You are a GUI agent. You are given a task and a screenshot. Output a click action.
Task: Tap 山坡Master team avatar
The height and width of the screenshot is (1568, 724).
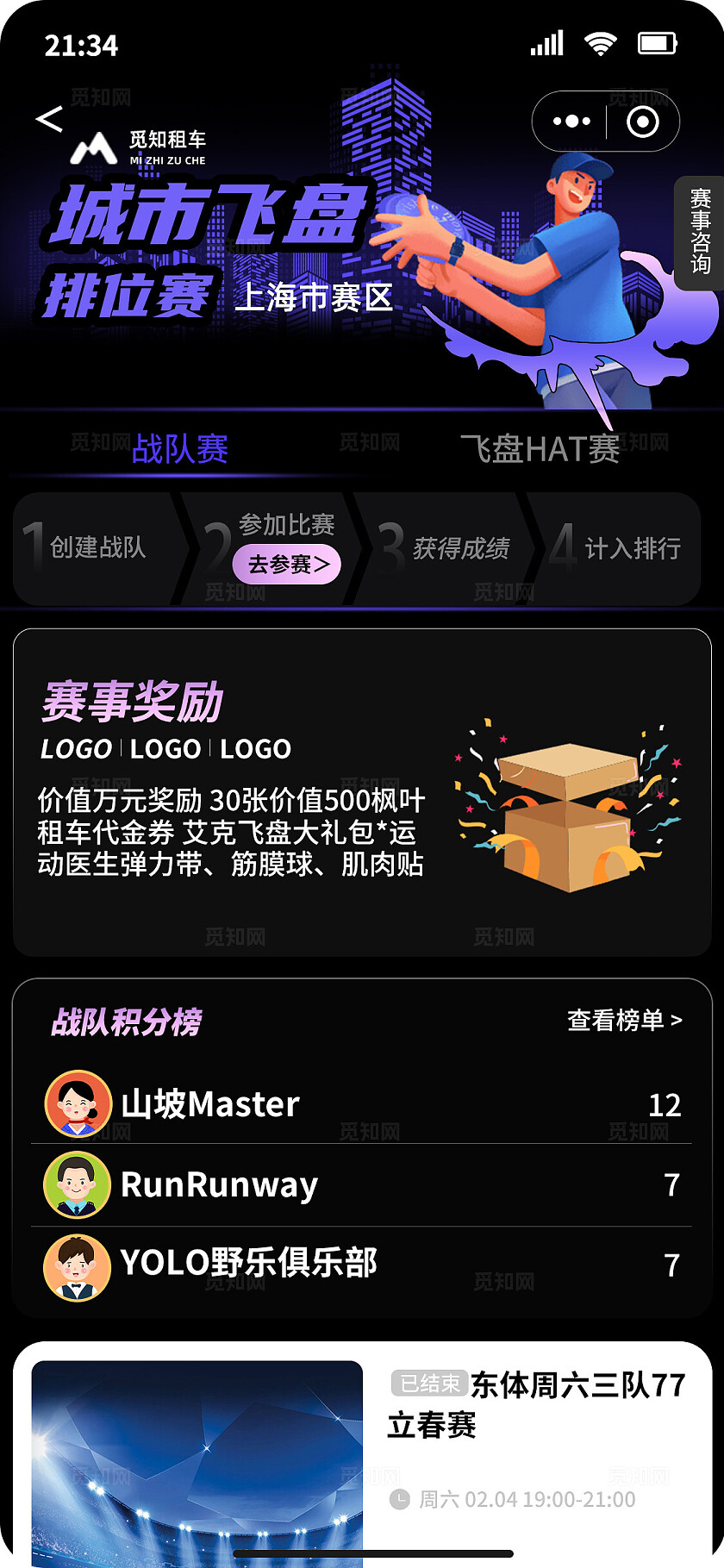(77, 1103)
